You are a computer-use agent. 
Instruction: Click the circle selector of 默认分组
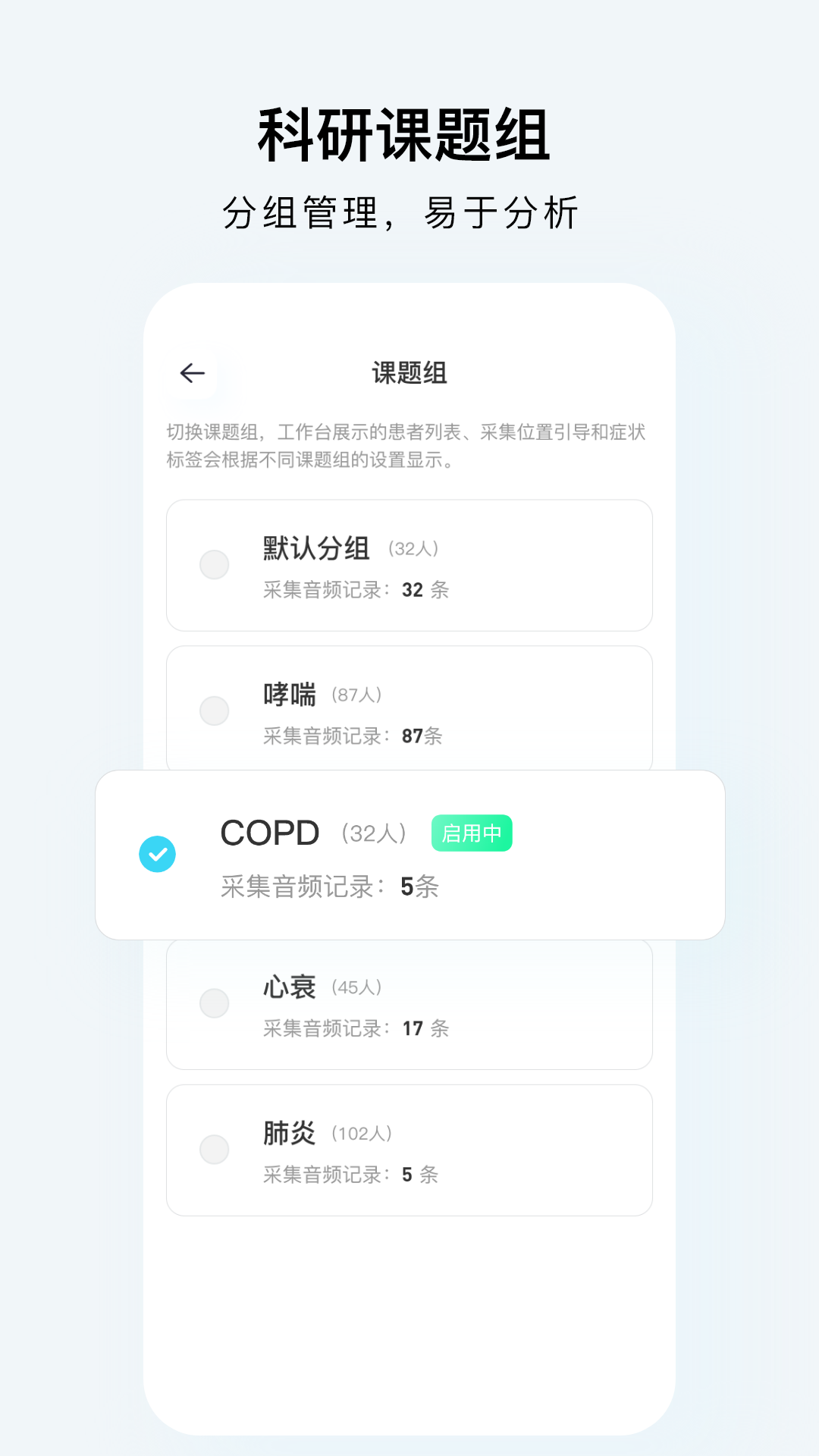pyautogui.click(x=214, y=565)
